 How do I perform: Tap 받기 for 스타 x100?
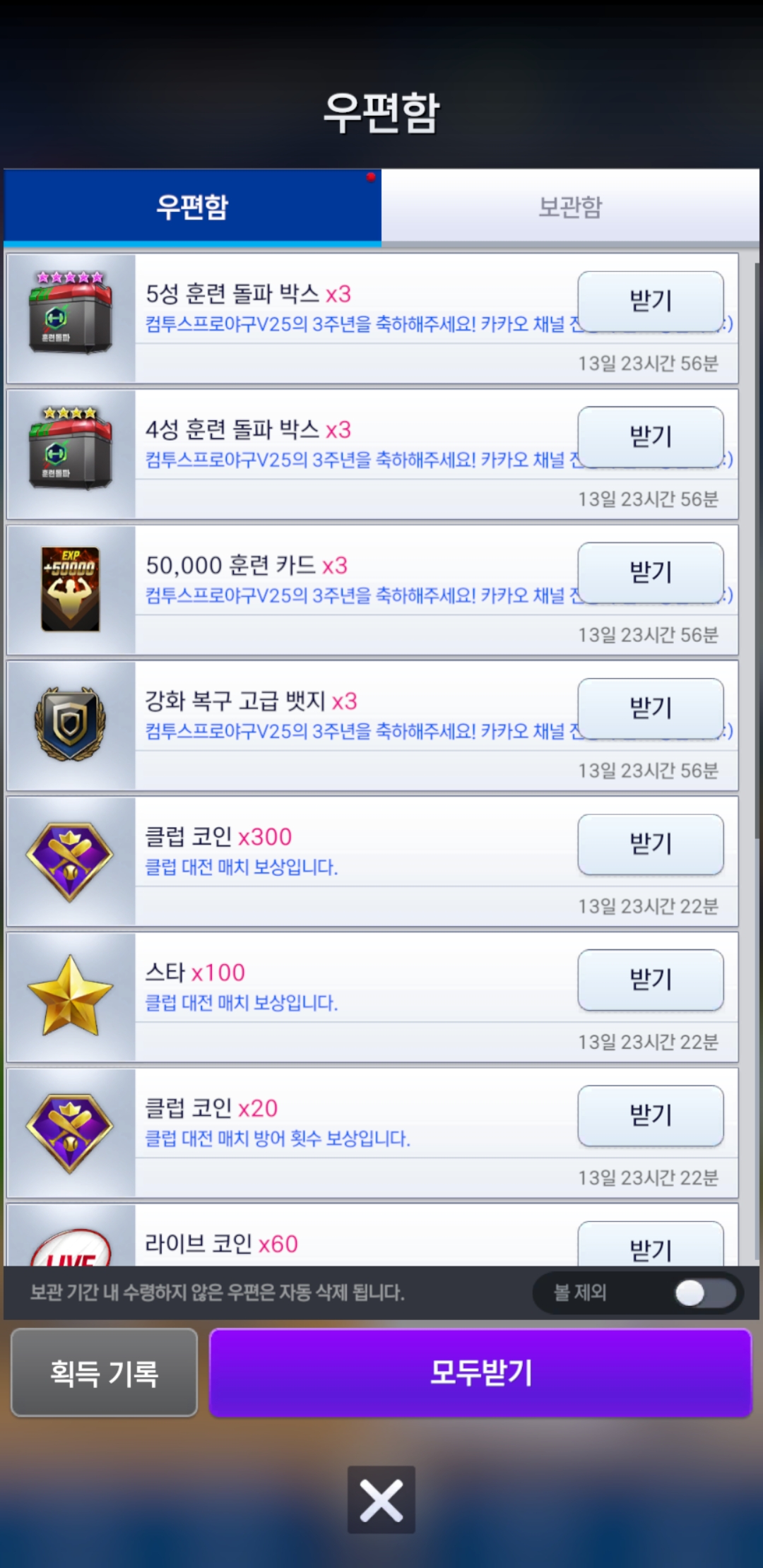coord(650,980)
